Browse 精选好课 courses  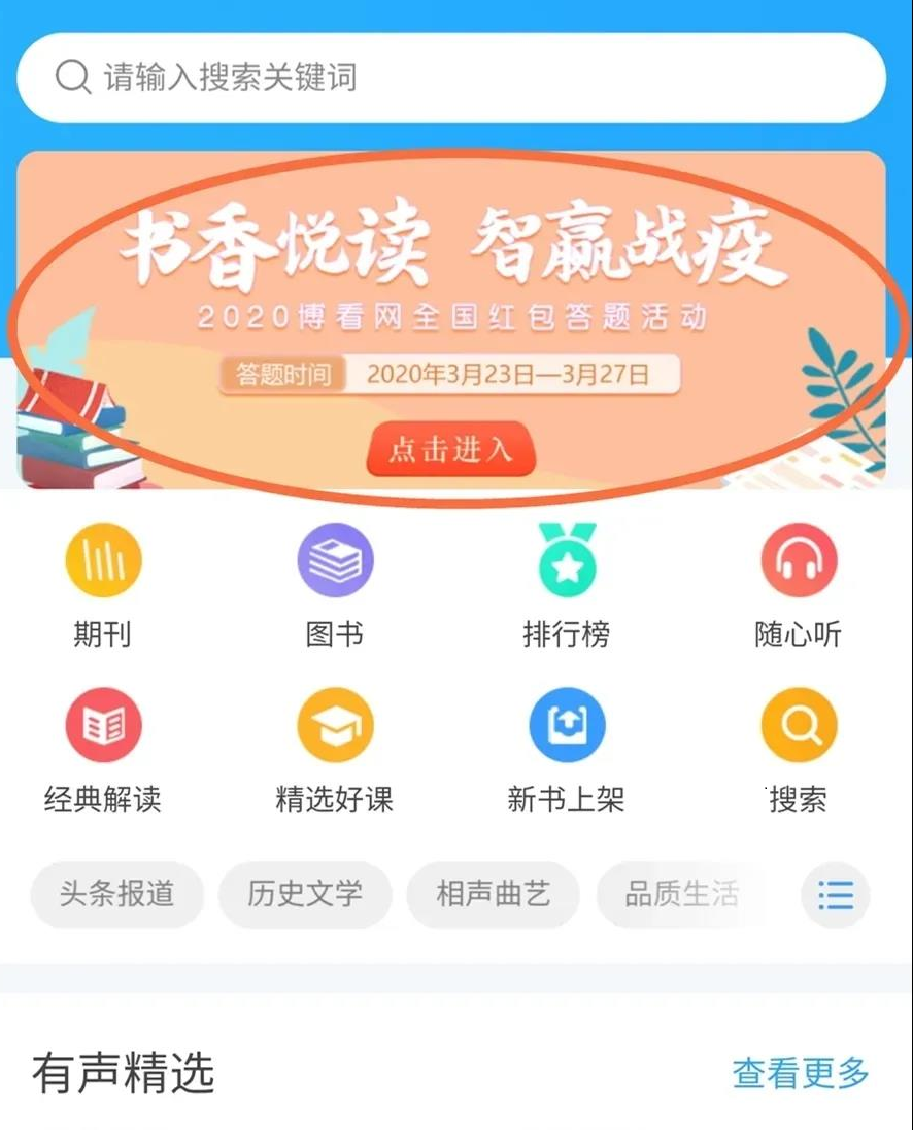(335, 727)
